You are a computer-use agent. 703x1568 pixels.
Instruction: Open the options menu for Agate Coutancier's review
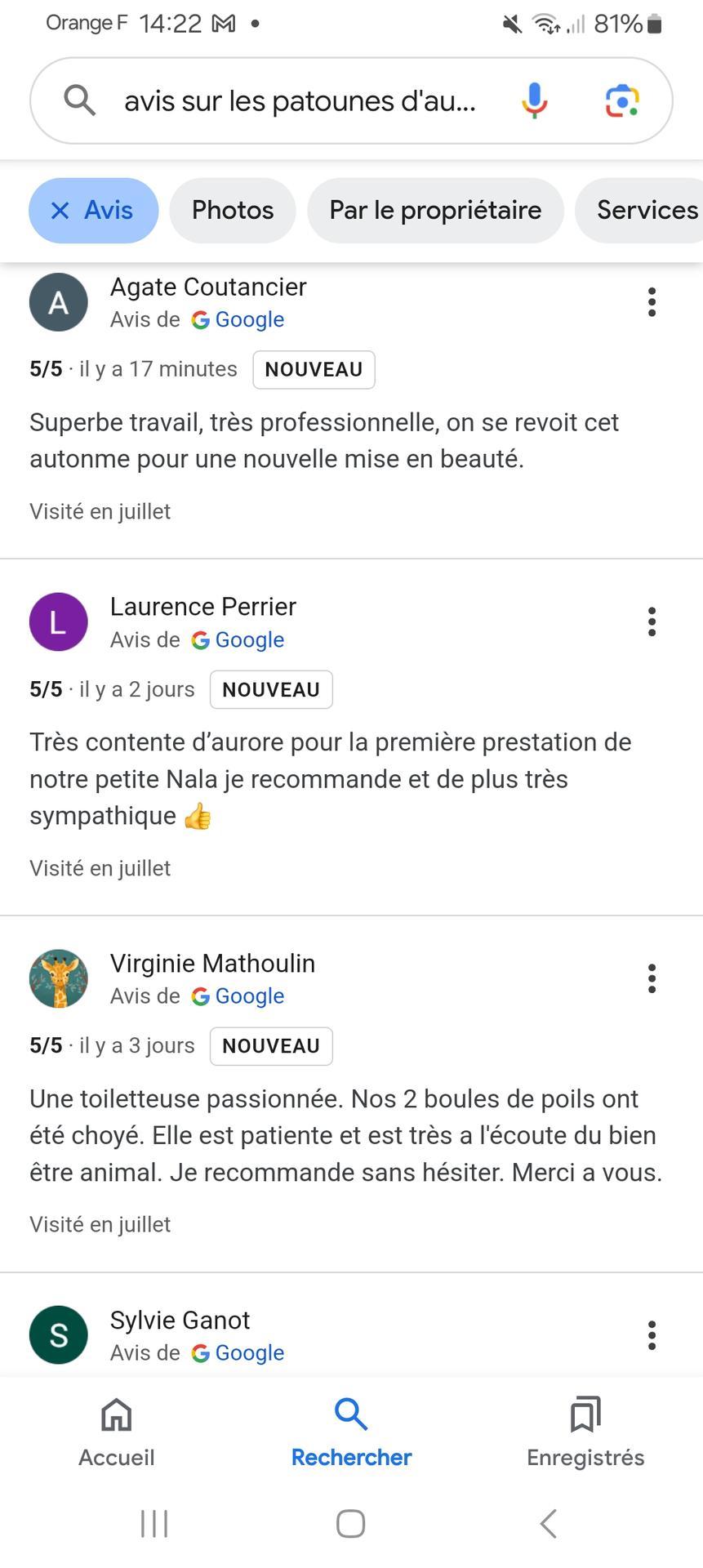[x=652, y=302]
